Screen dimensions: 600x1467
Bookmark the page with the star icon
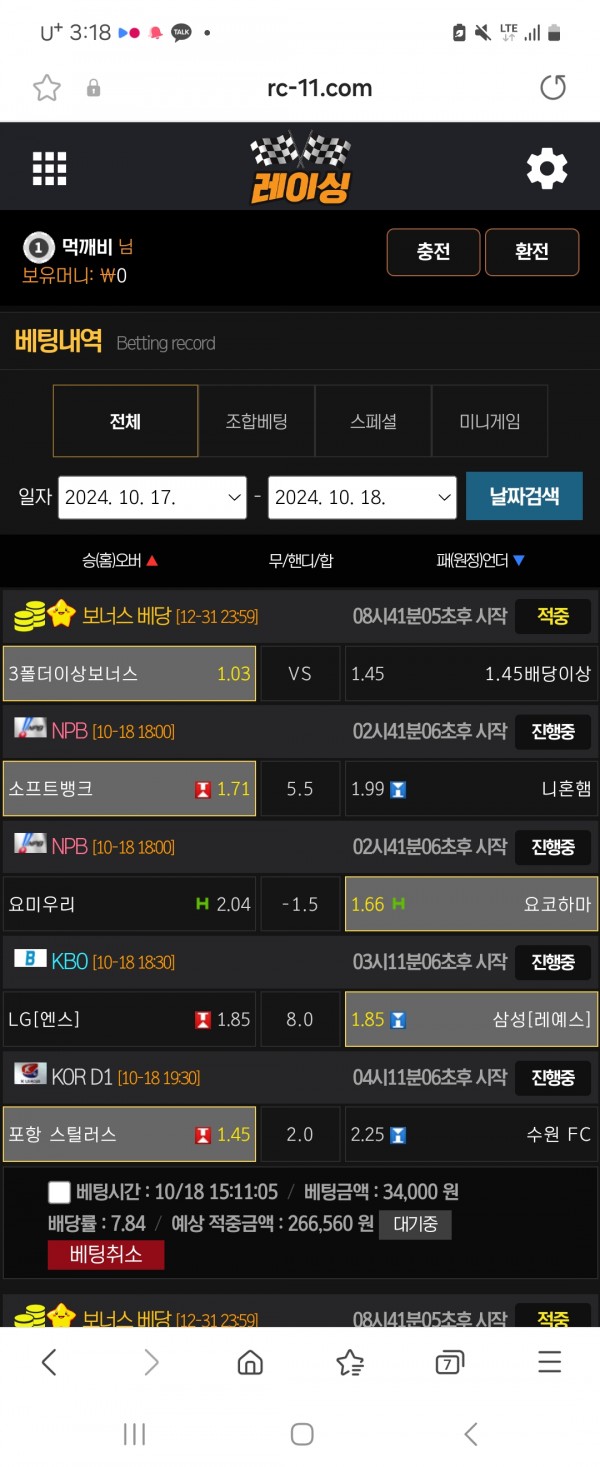coord(47,88)
